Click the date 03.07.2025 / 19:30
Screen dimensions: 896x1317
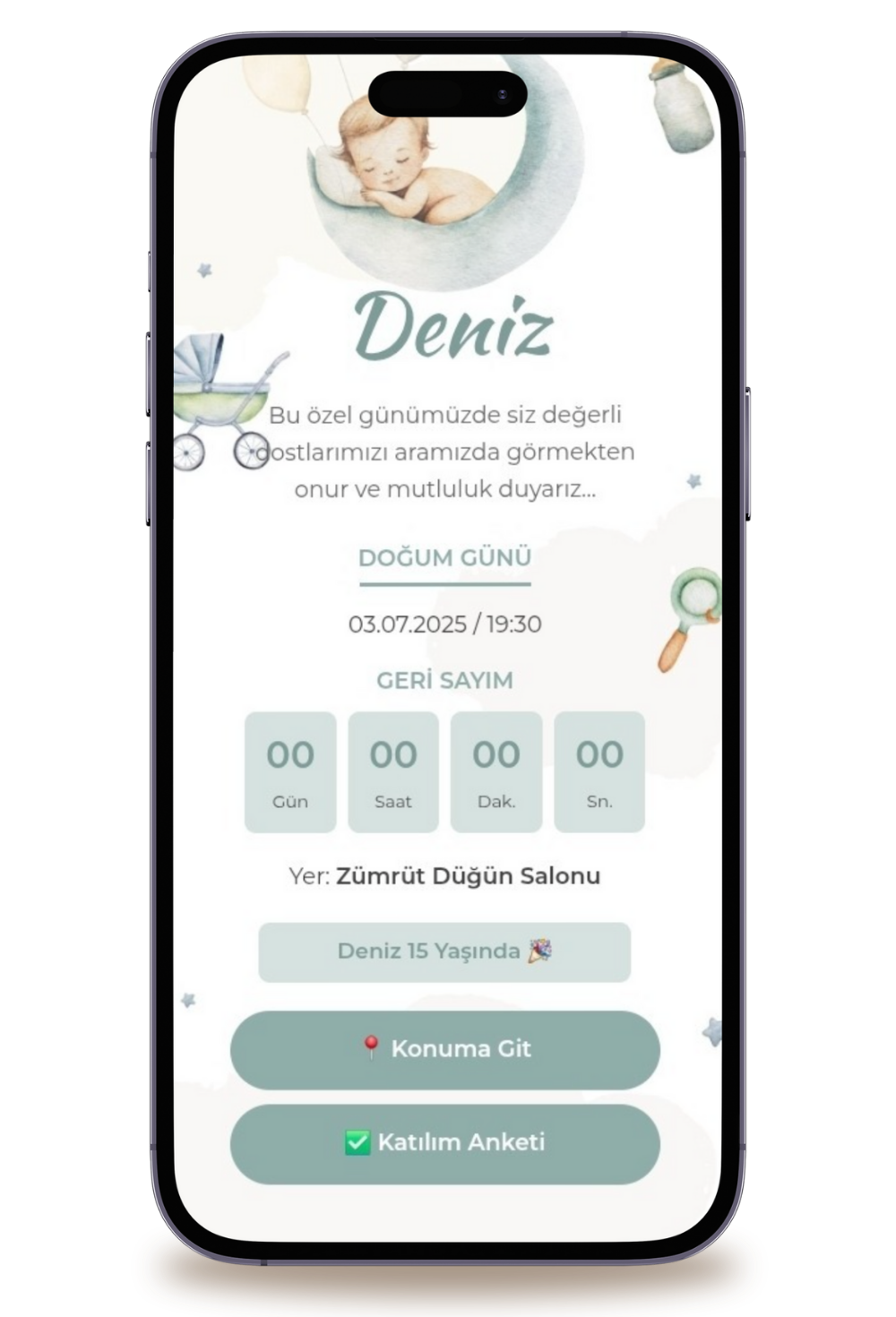tap(445, 624)
